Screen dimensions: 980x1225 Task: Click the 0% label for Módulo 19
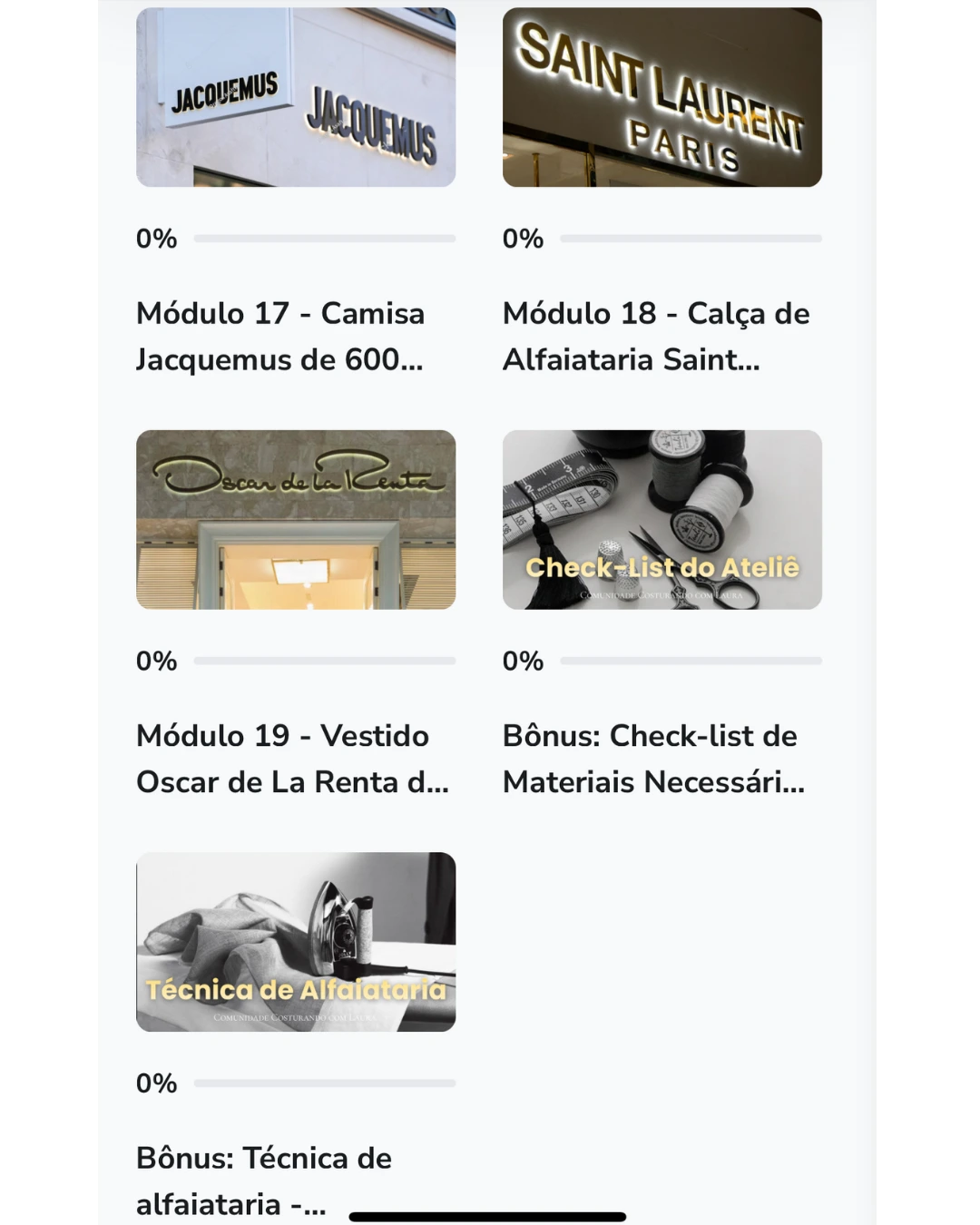pos(155,661)
